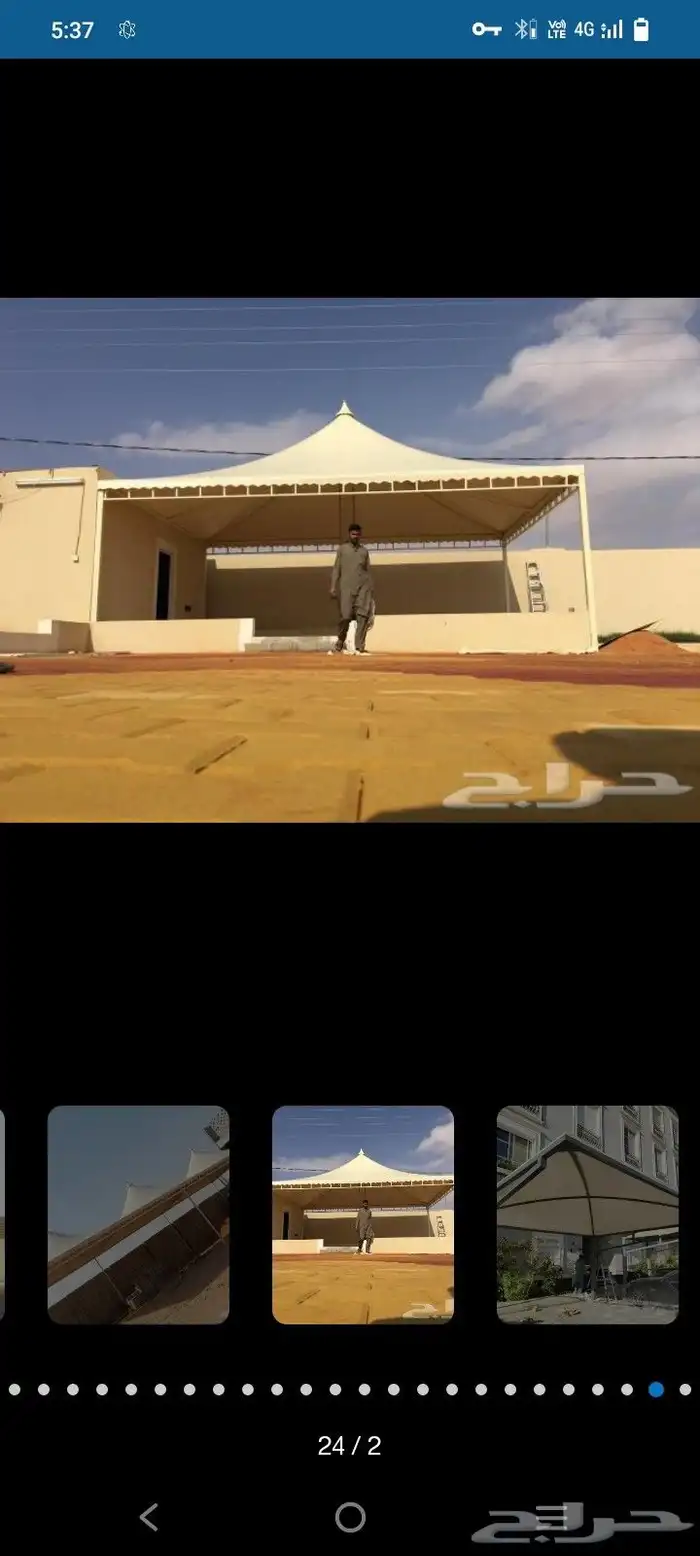Tap the highlighted blue page indicator dot

[x=656, y=1389]
